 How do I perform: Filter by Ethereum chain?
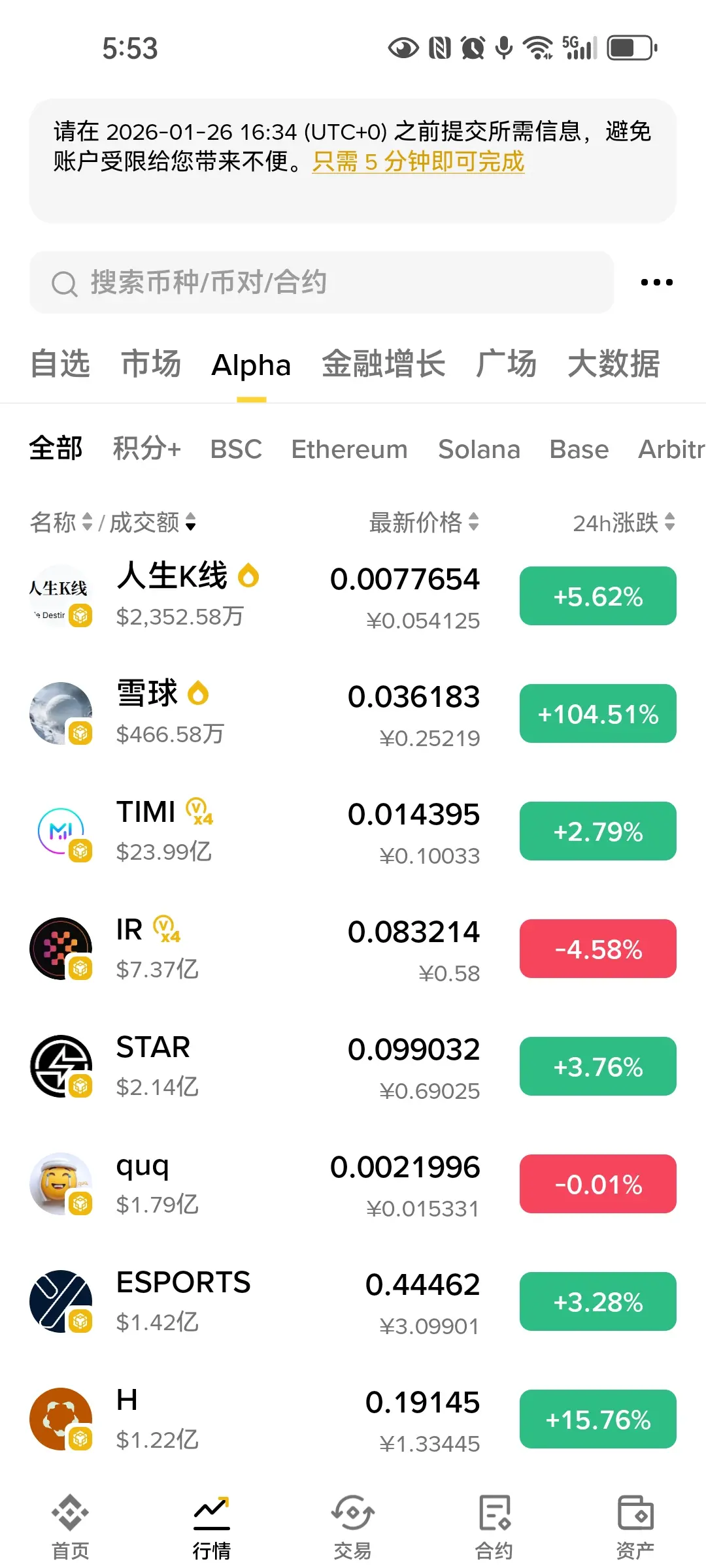tap(349, 449)
